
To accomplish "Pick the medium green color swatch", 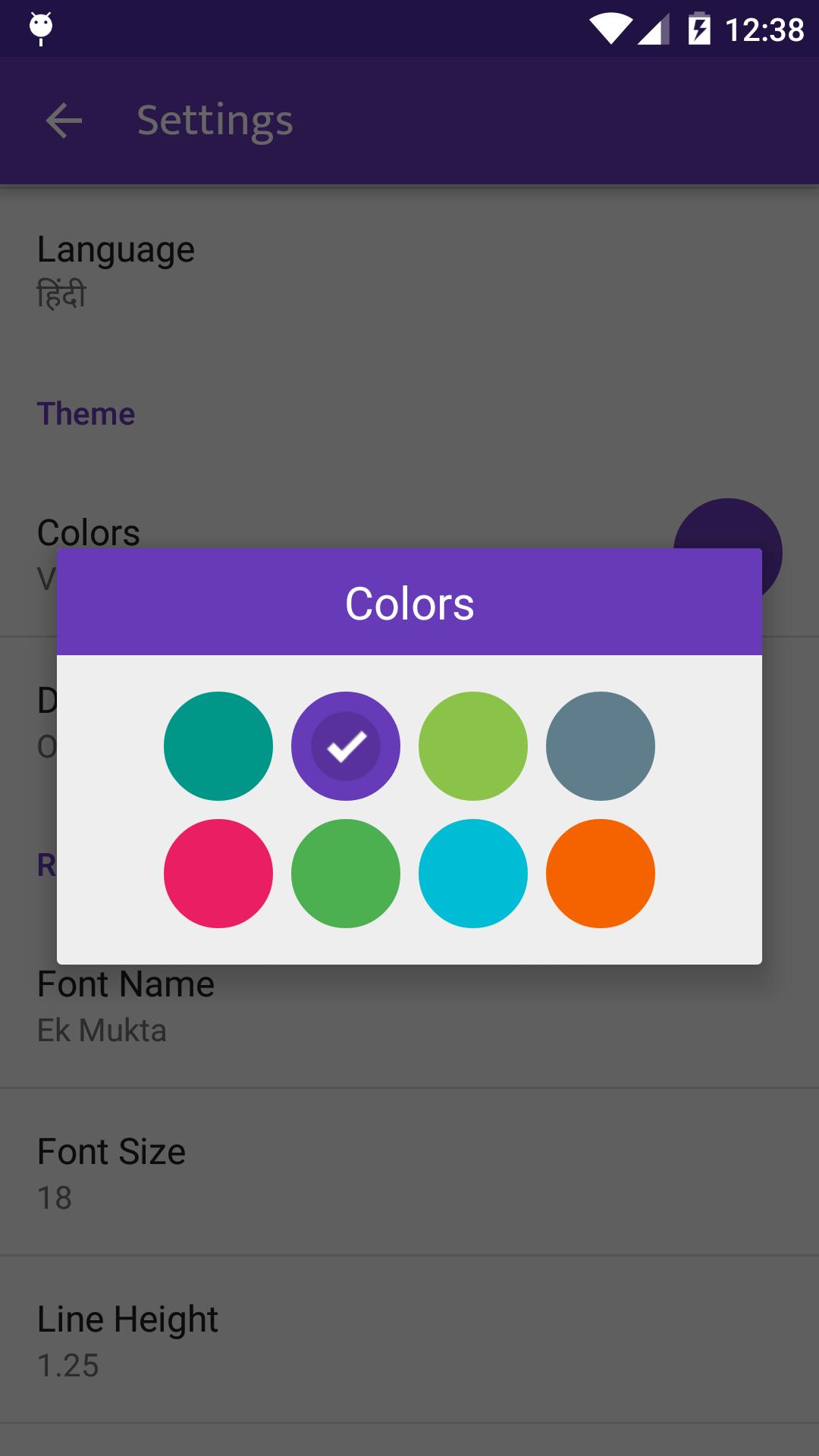I will (x=346, y=874).
